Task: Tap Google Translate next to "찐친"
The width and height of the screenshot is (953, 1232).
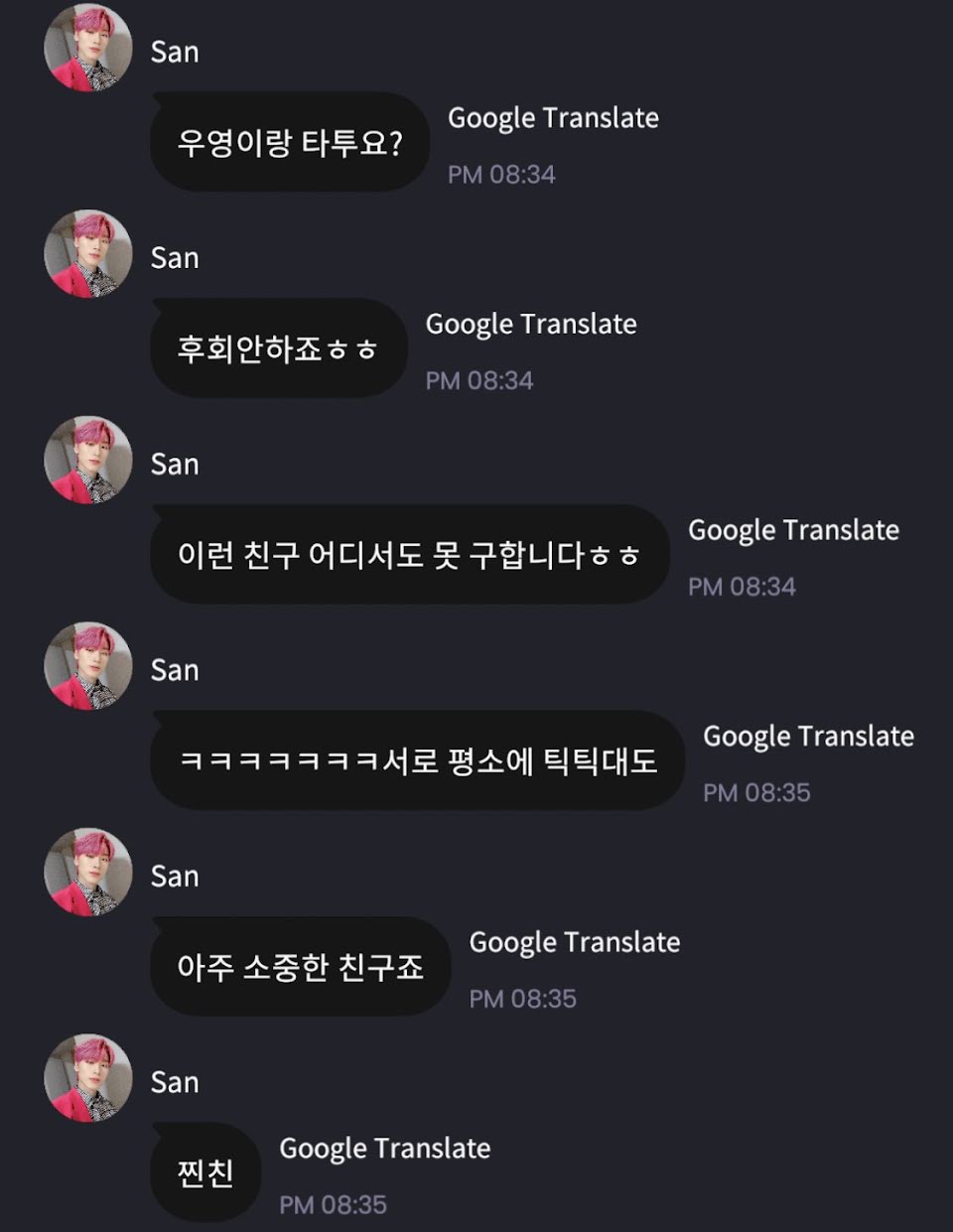Action: tap(384, 1149)
